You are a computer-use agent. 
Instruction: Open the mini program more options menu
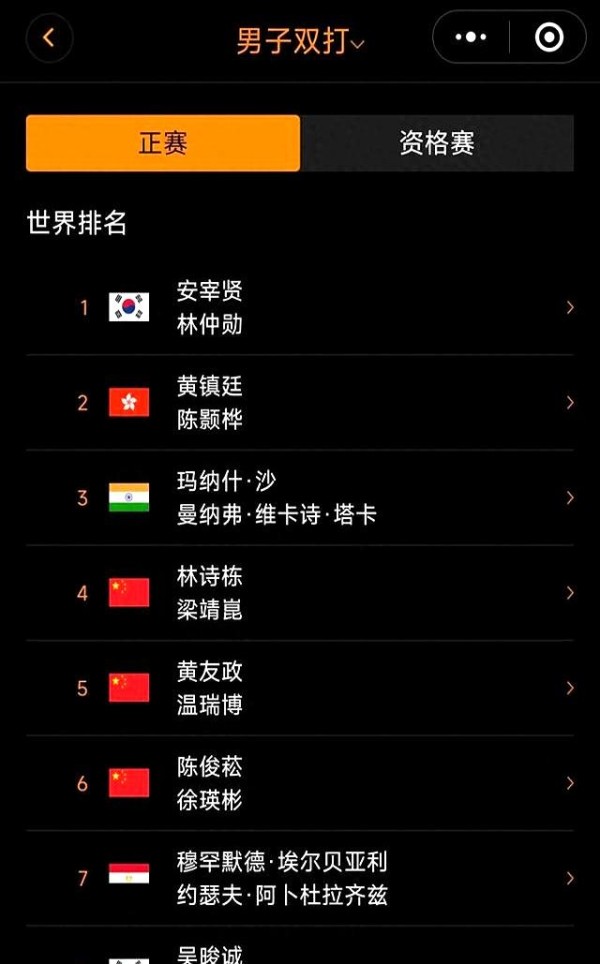click(x=471, y=38)
